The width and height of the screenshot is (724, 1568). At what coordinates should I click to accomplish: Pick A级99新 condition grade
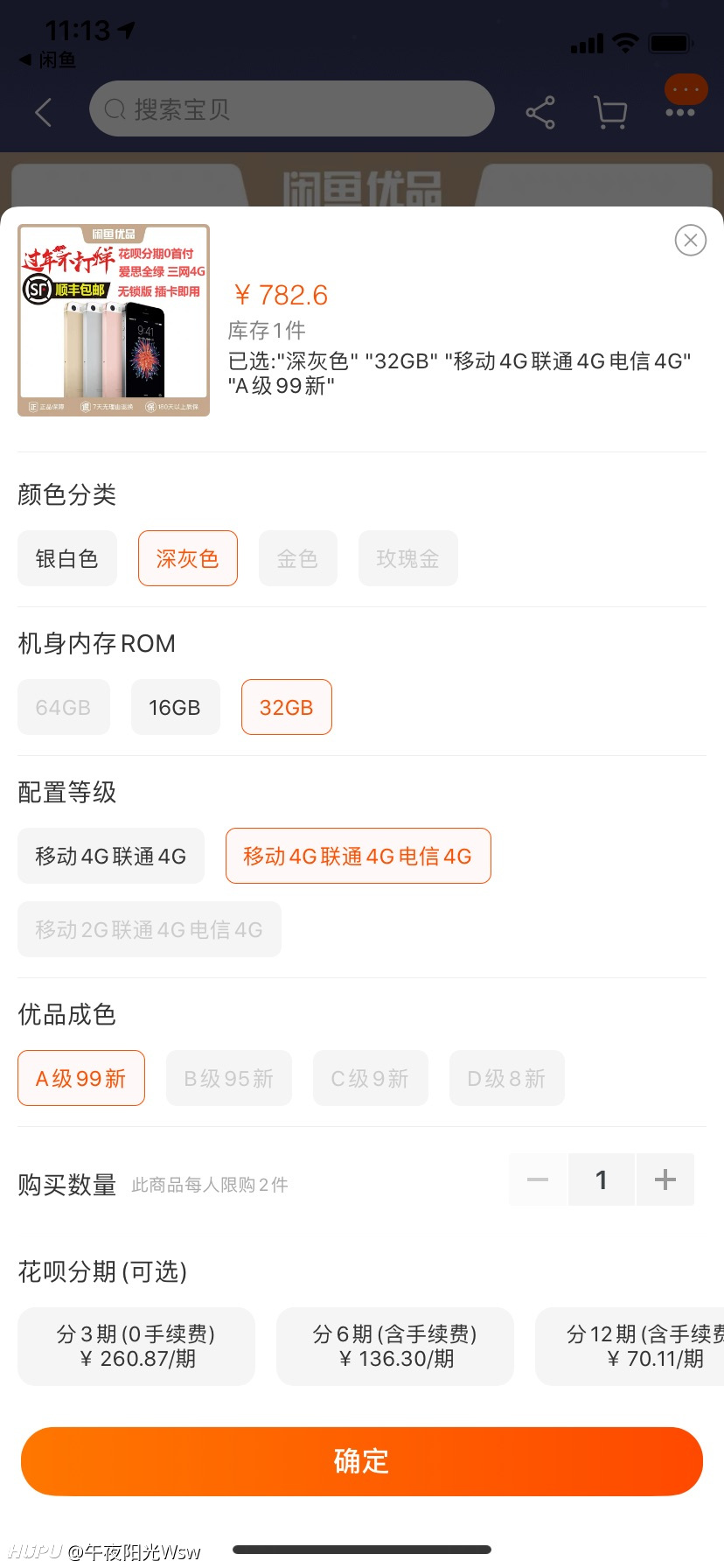(x=81, y=1078)
